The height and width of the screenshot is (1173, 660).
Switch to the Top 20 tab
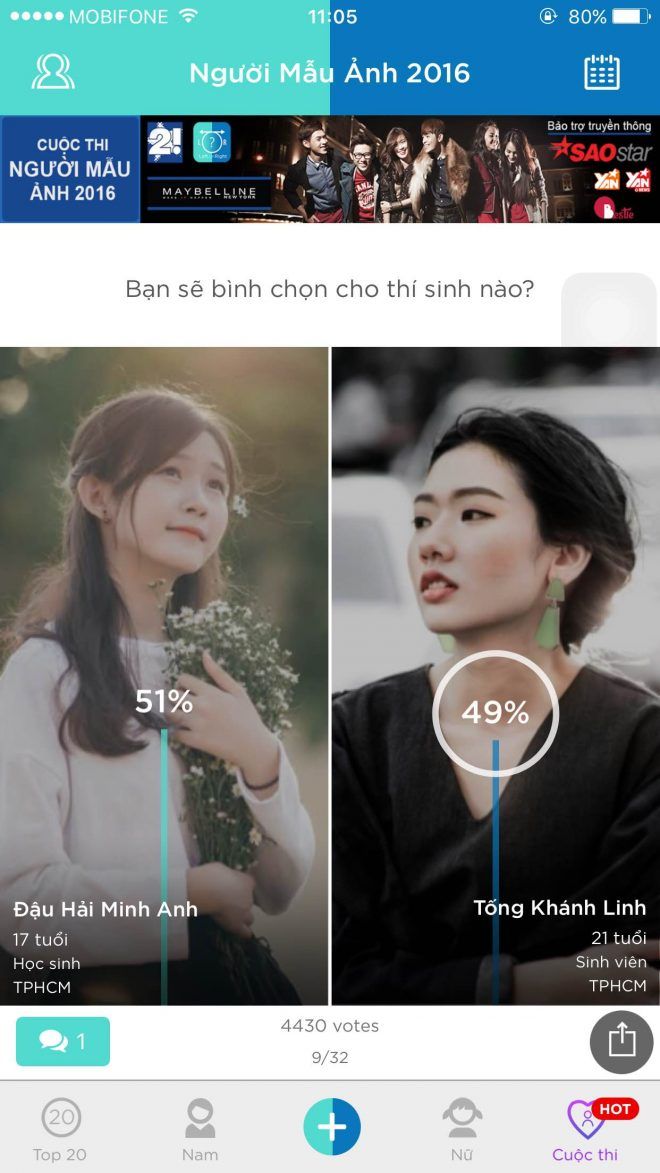click(x=60, y=1129)
